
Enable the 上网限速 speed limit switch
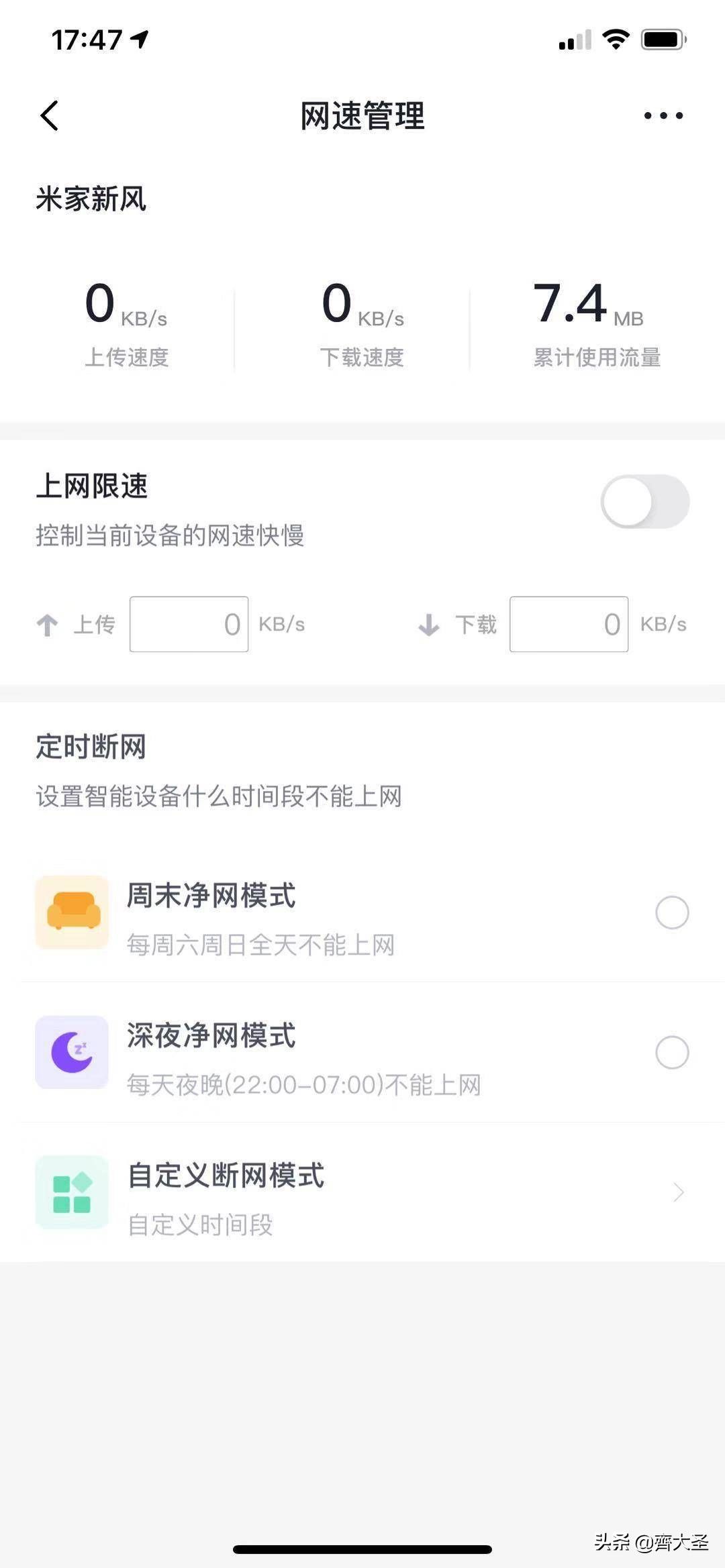pyautogui.click(x=645, y=501)
